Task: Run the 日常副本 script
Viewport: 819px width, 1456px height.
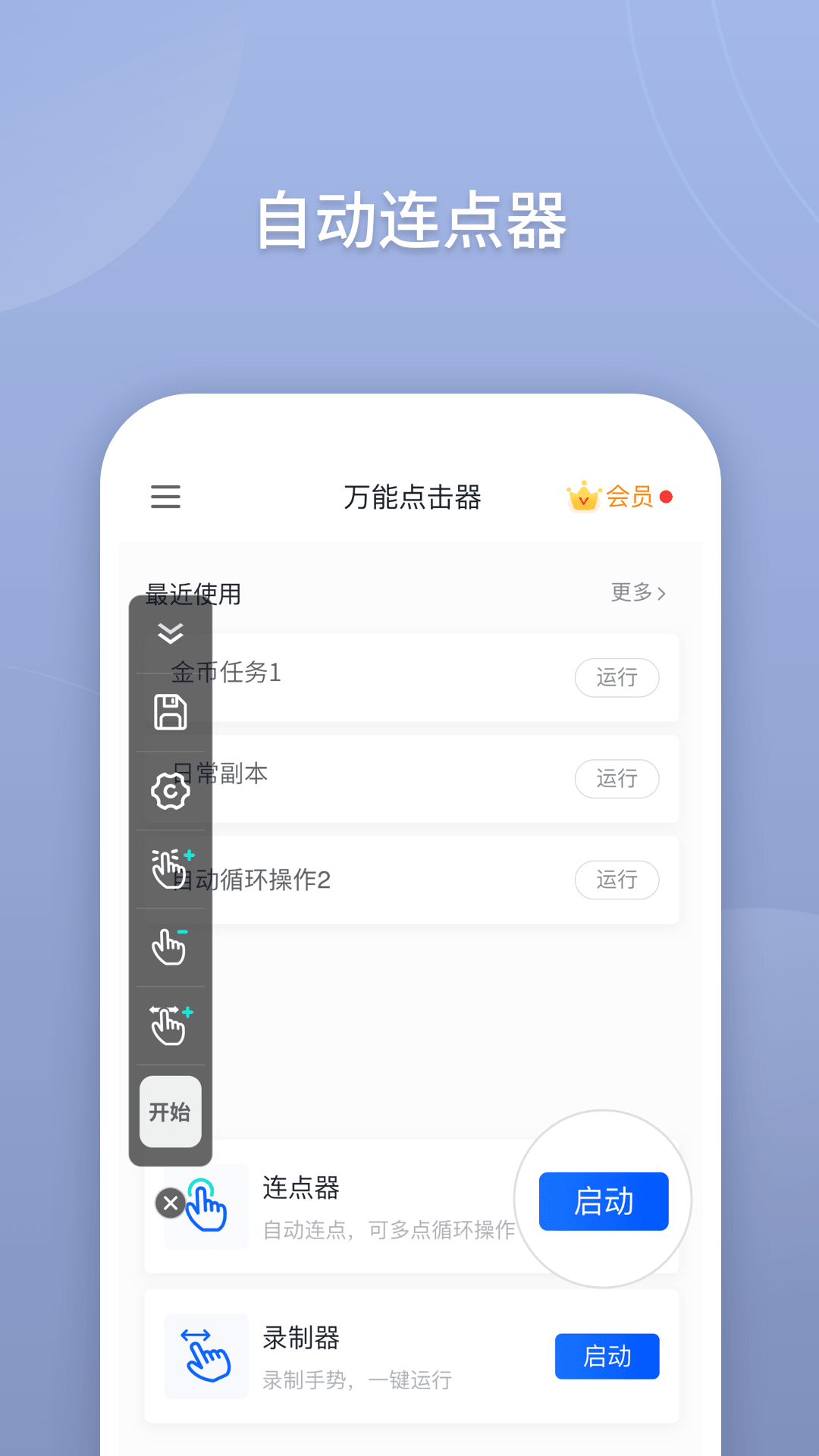Action: click(617, 779)
